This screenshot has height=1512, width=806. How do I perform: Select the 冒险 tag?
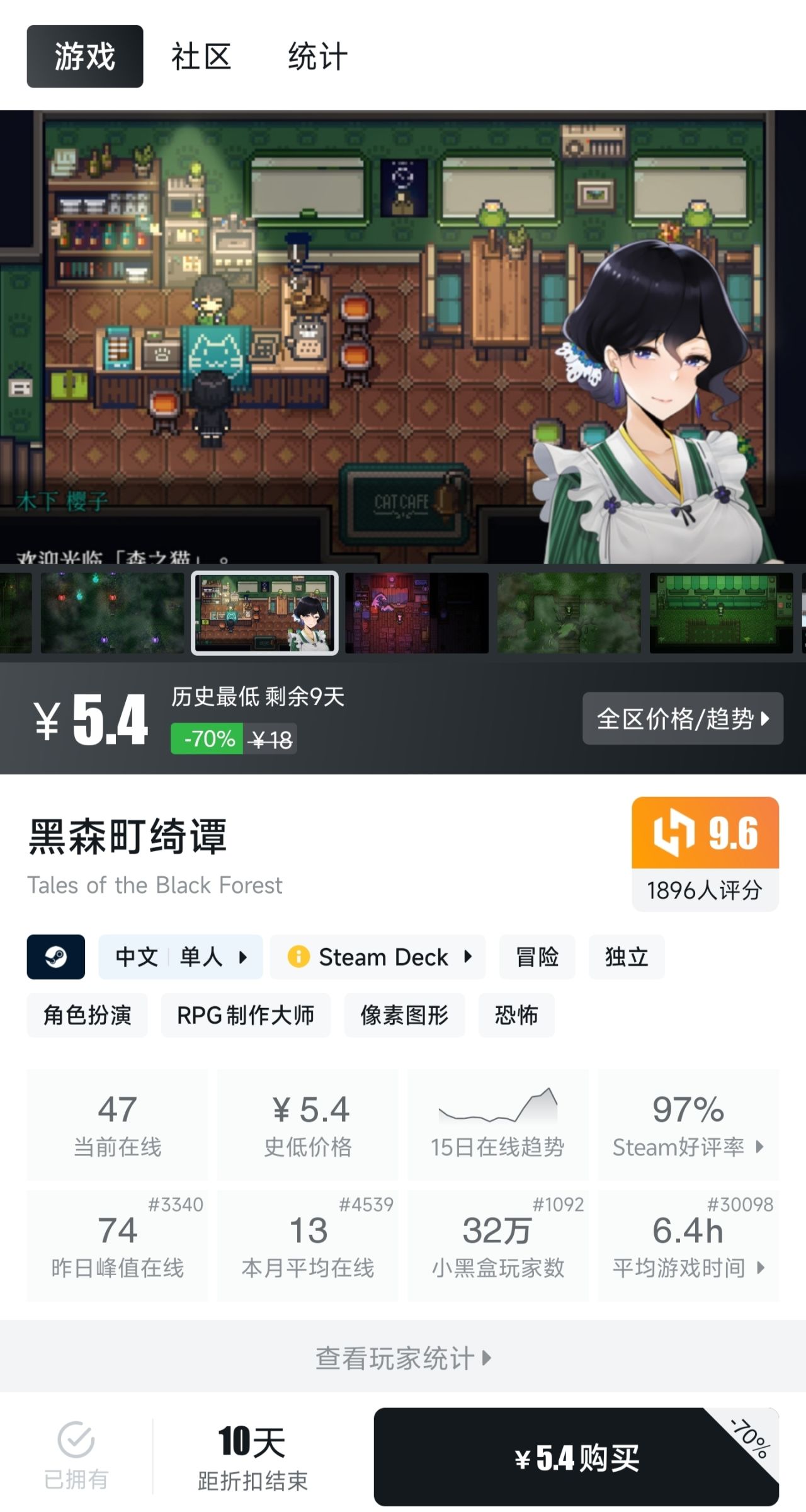pos(537,957)
